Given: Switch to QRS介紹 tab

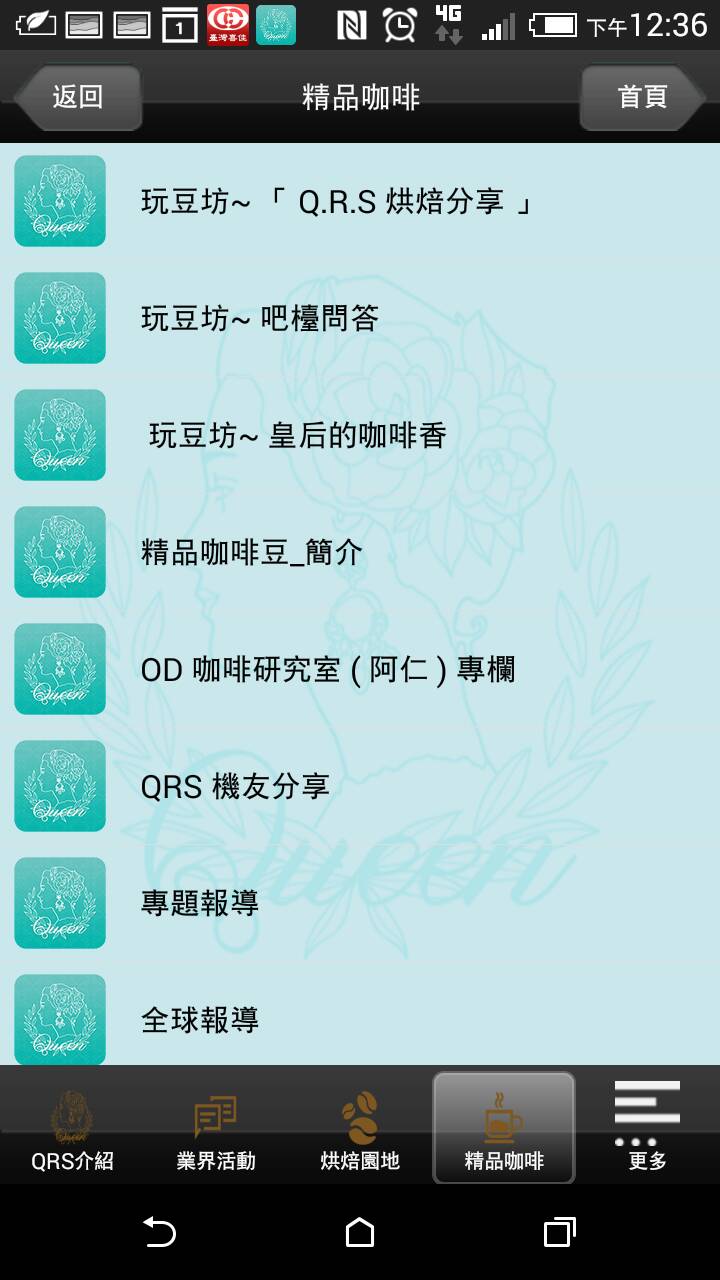Looking at the screenshot, I should pos(72,1127).
